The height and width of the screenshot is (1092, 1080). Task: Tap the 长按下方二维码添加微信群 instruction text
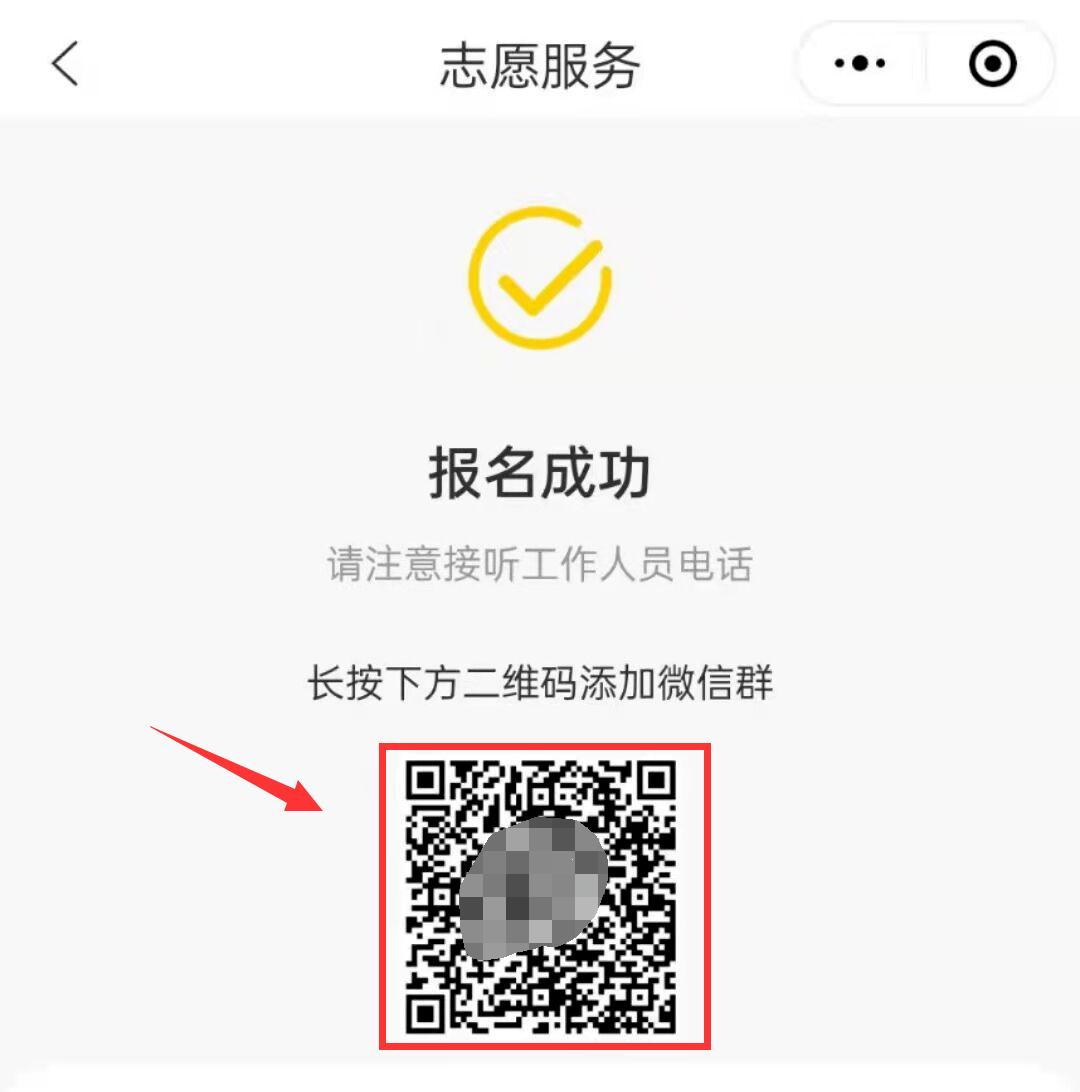pyautogui.click(x=540, y=682)
